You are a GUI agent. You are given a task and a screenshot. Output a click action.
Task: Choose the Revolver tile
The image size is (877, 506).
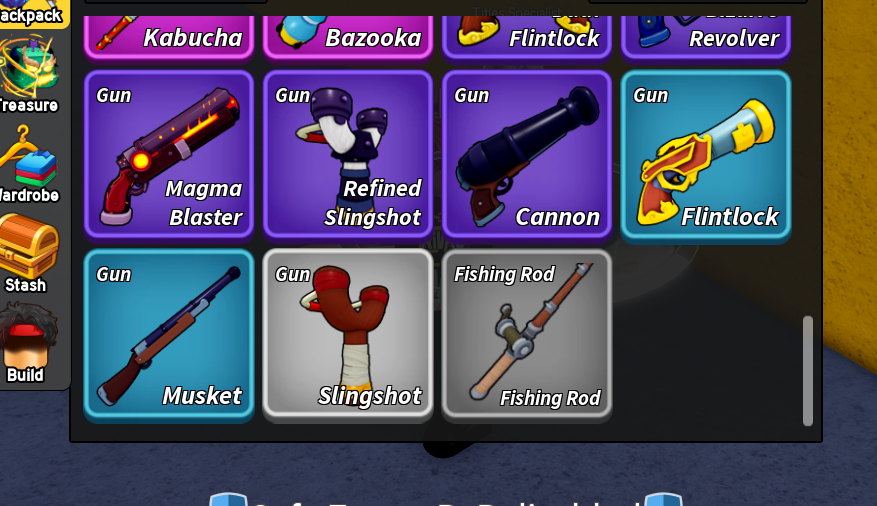706,36
